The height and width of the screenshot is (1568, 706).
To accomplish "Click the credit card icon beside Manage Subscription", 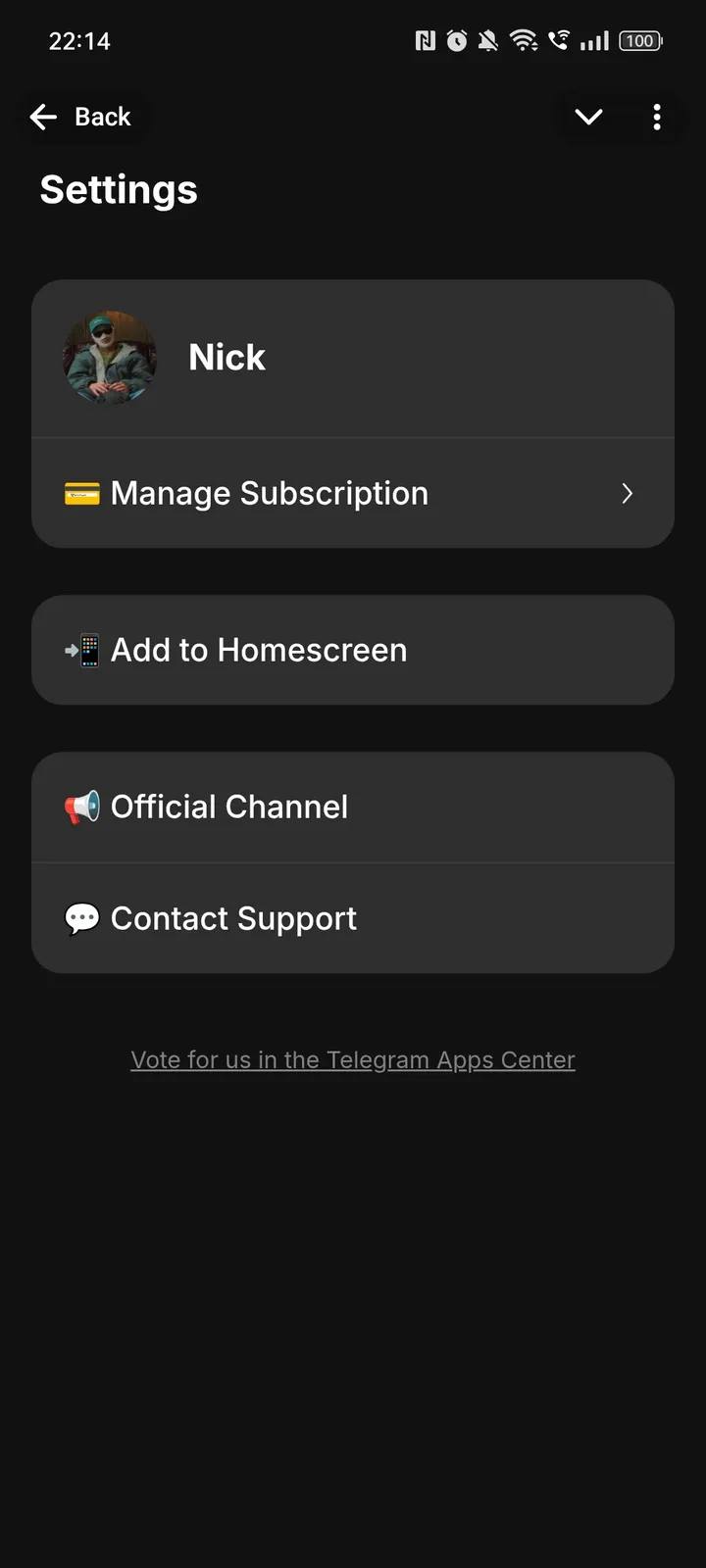I will [83, 494].
